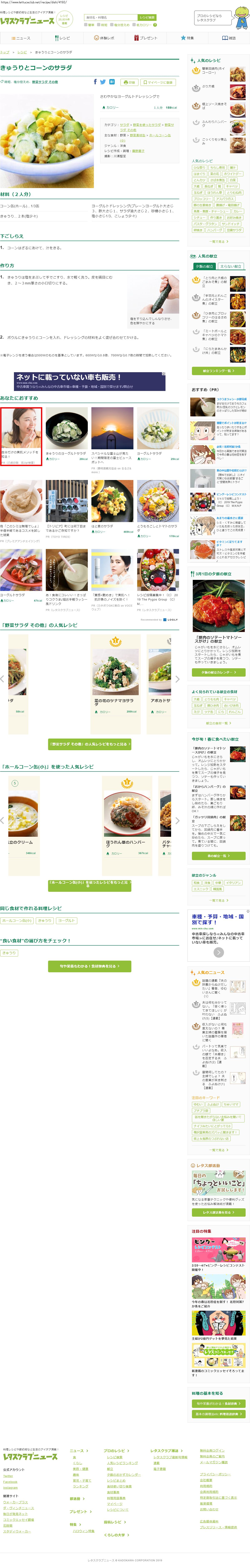
Task: Select the ヨーグルト ingredient chip
Action: coord(66,920)
